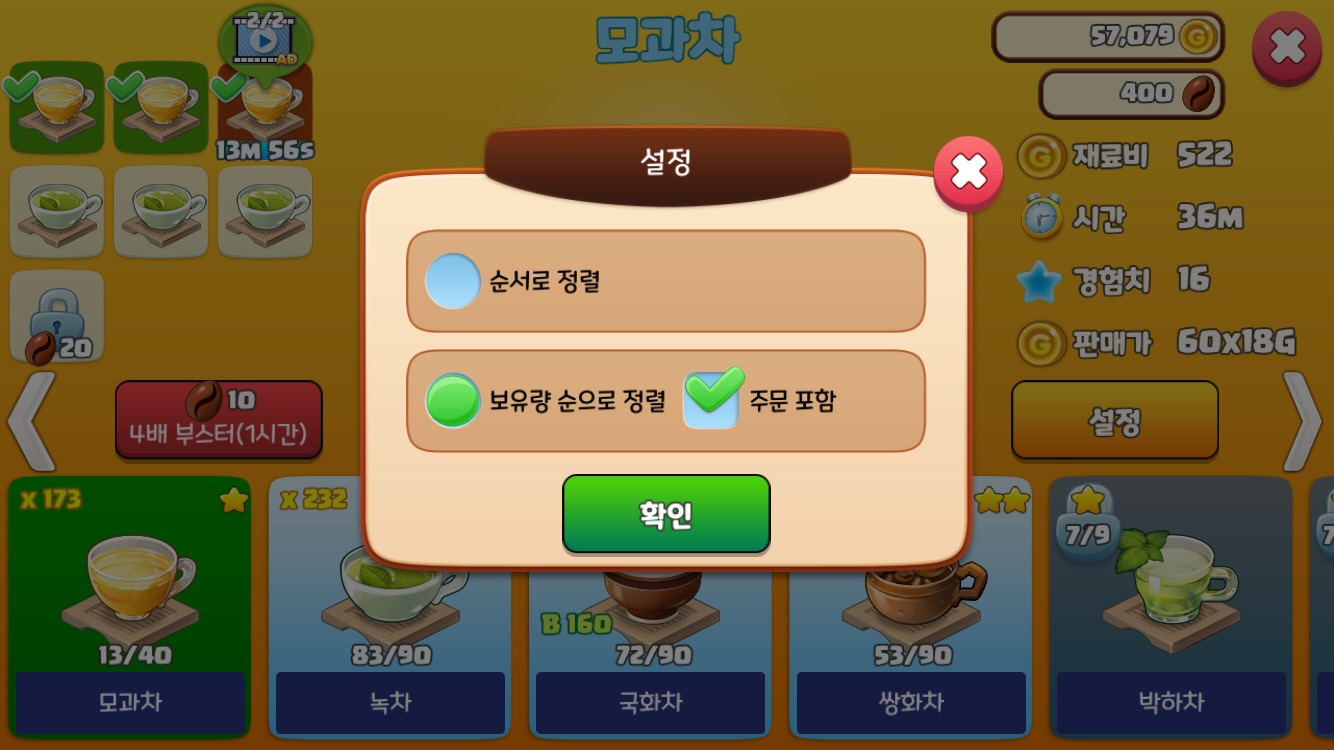Select the 순서로 정렬 radio option

(452, 281)
